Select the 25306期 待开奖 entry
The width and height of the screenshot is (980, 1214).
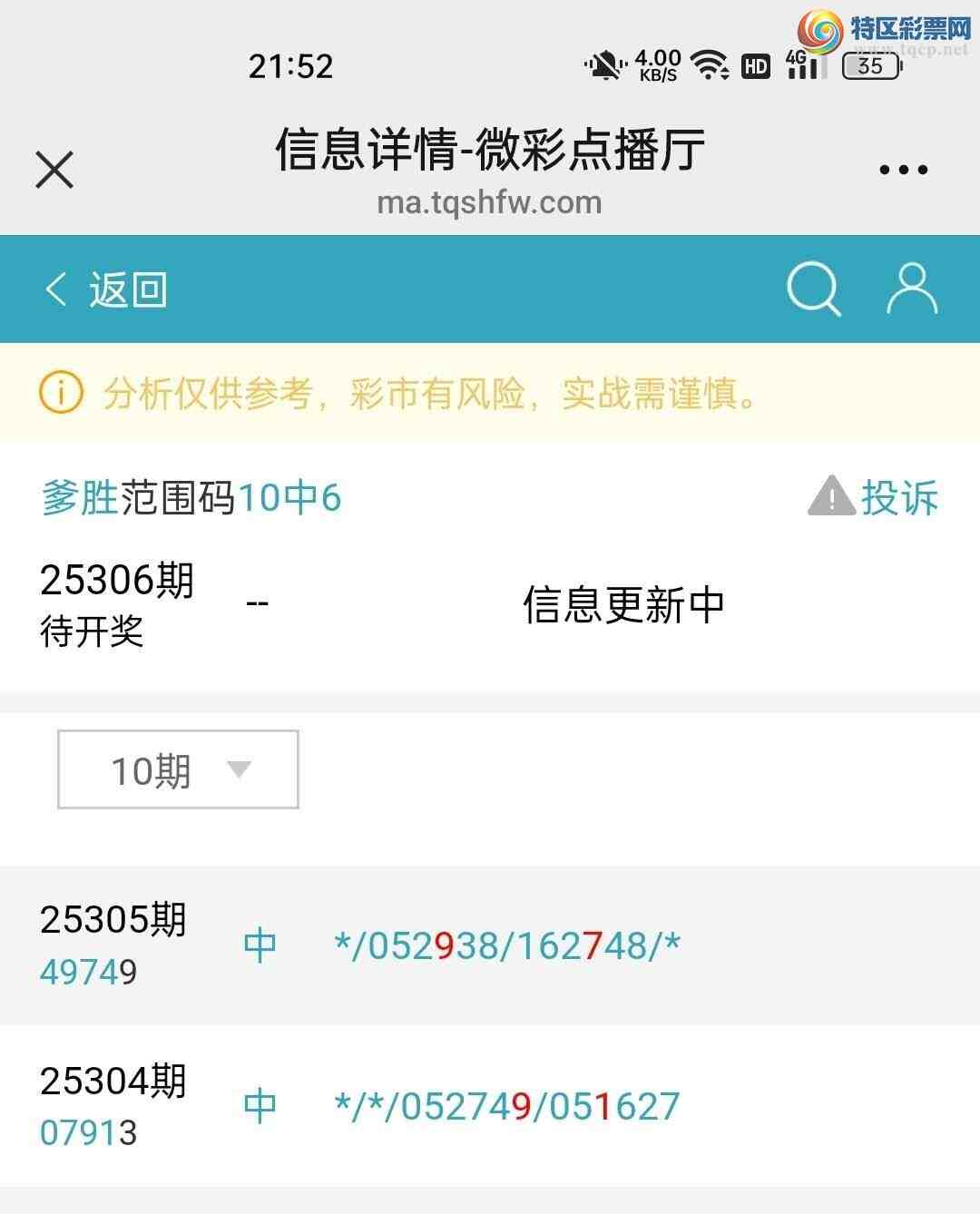click(x=117, y=599)
